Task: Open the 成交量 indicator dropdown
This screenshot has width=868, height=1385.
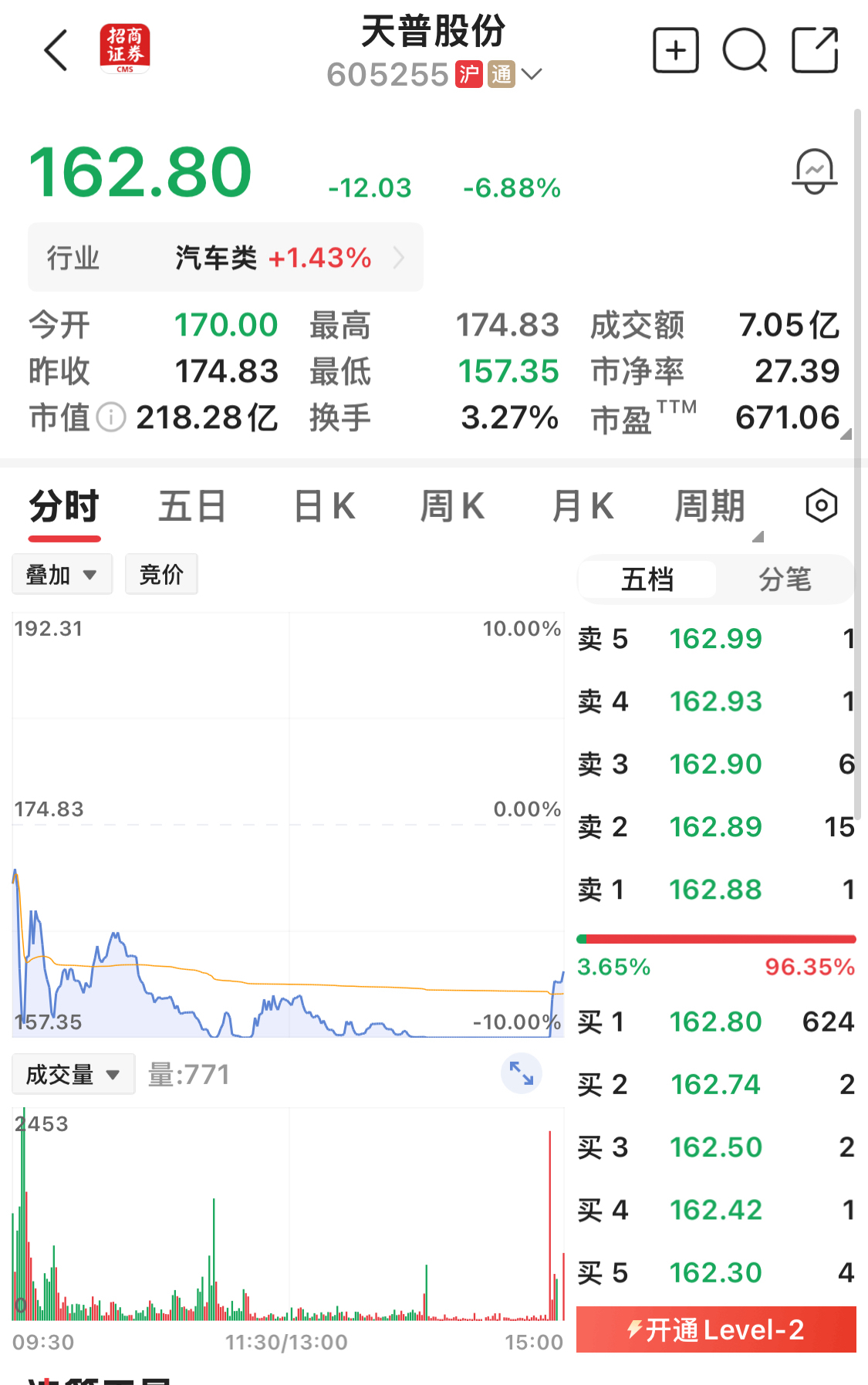Action: pyautogui.click(x=73, y=1074)
